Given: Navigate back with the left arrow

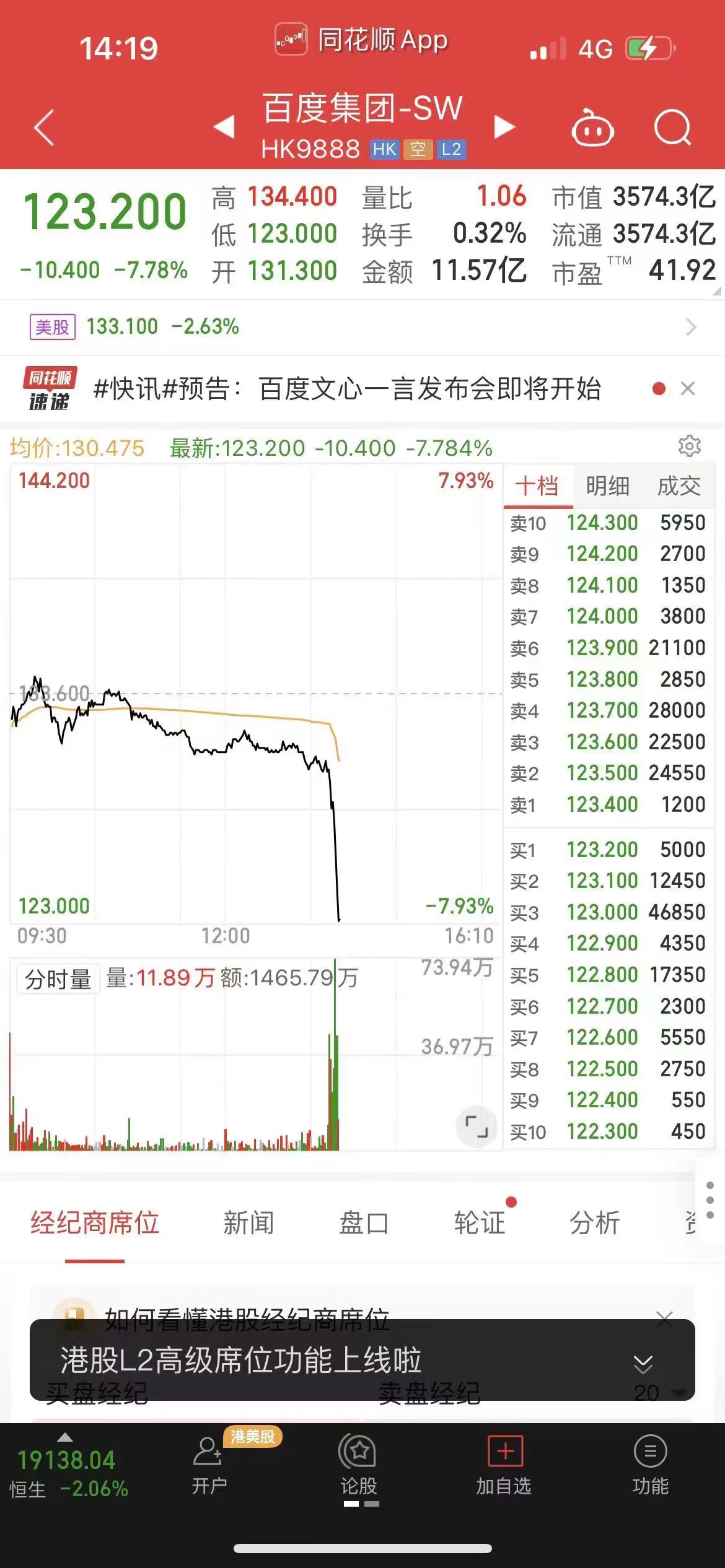Looking at the screenshot, I should [43, 126].
